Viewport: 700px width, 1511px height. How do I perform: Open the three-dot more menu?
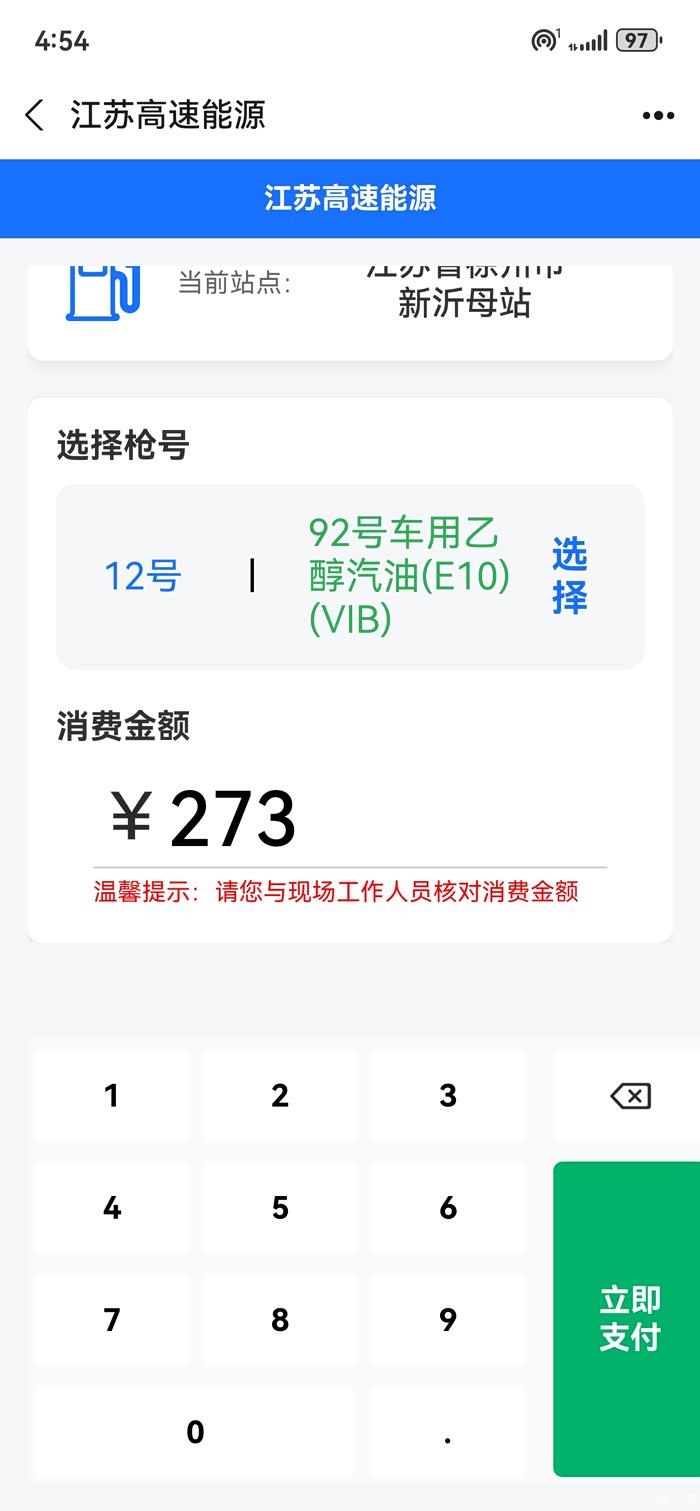[658, 116]
